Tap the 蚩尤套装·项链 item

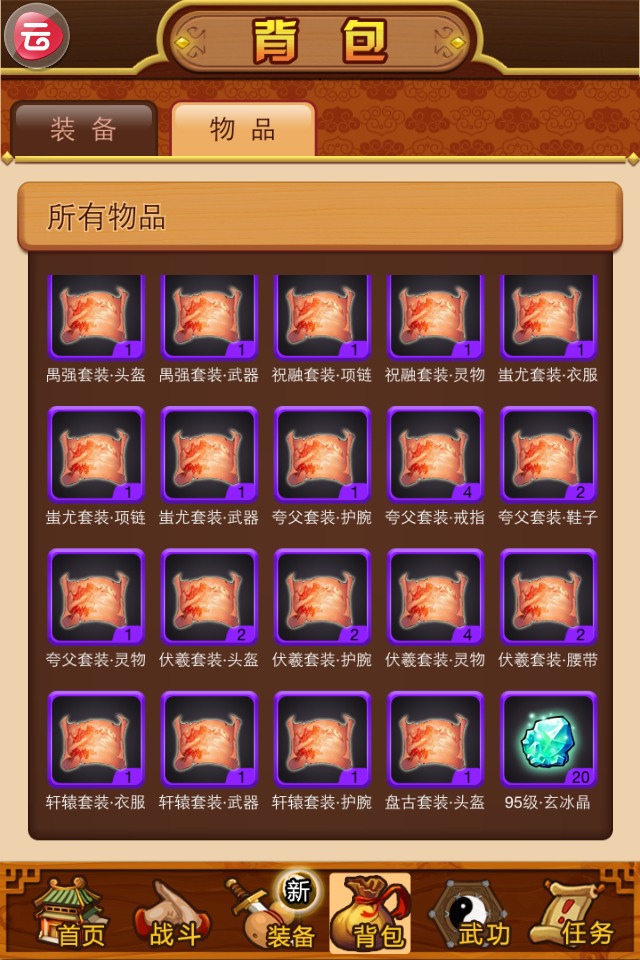click(96, 455)
